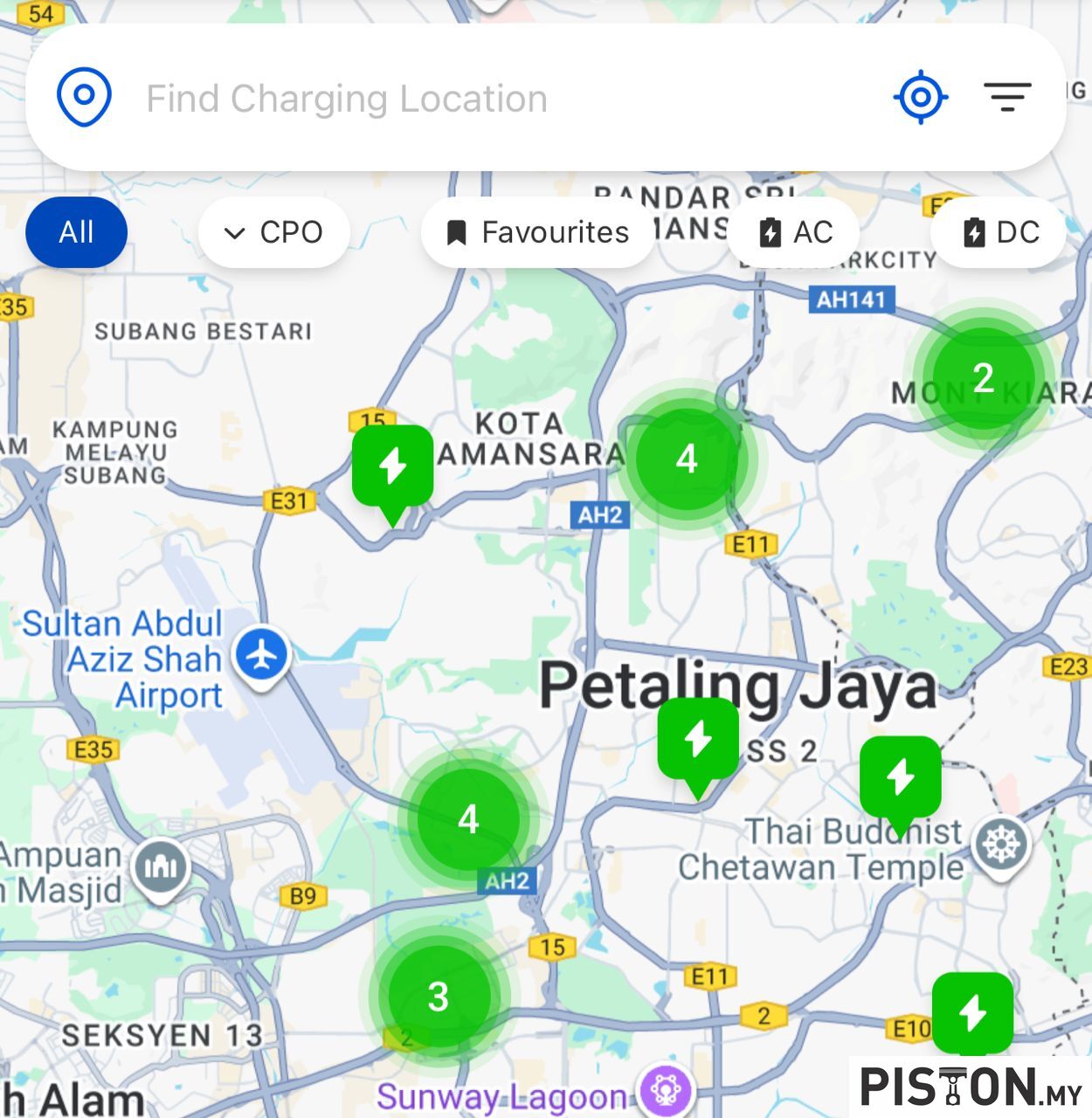Open the 4-charger cluster beside Kota Damansara
Viewport: 1092px width, 1118px height.
tap(687, 459)
